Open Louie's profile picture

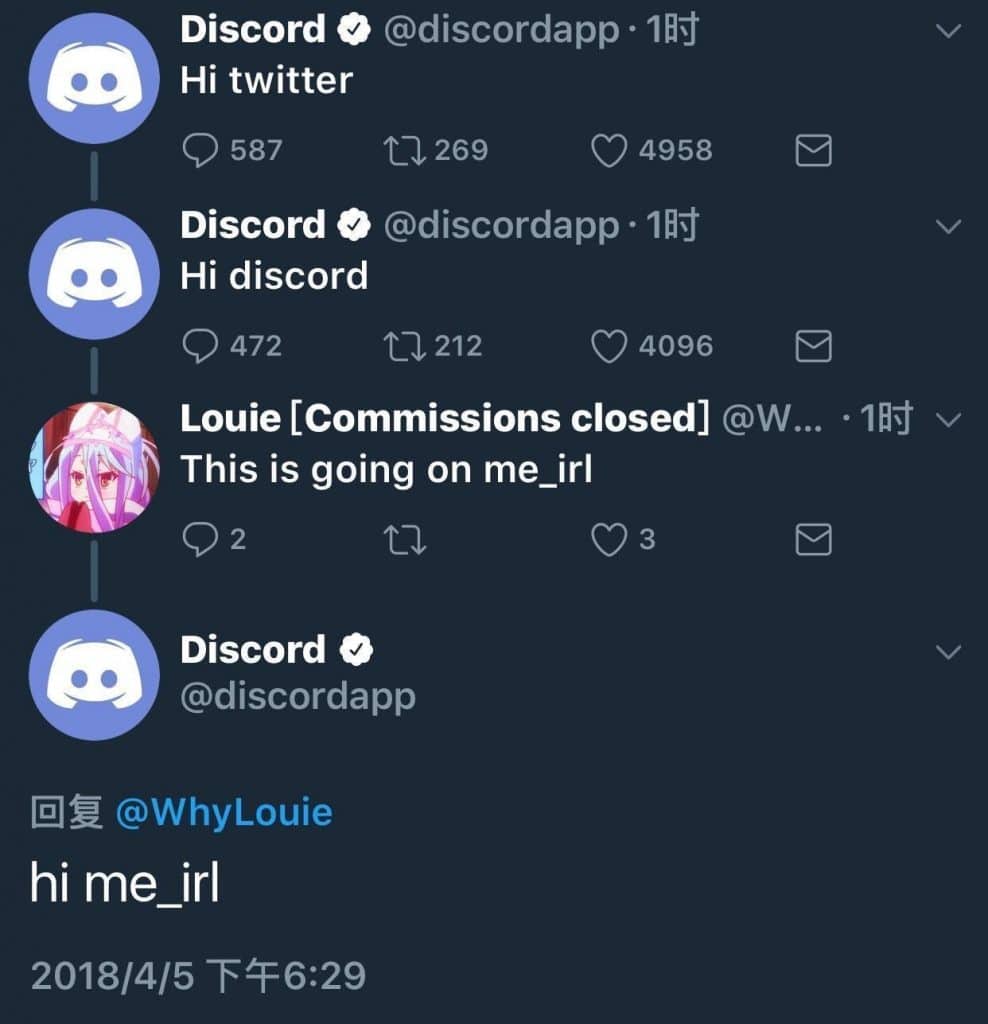(x=94, y=467)
